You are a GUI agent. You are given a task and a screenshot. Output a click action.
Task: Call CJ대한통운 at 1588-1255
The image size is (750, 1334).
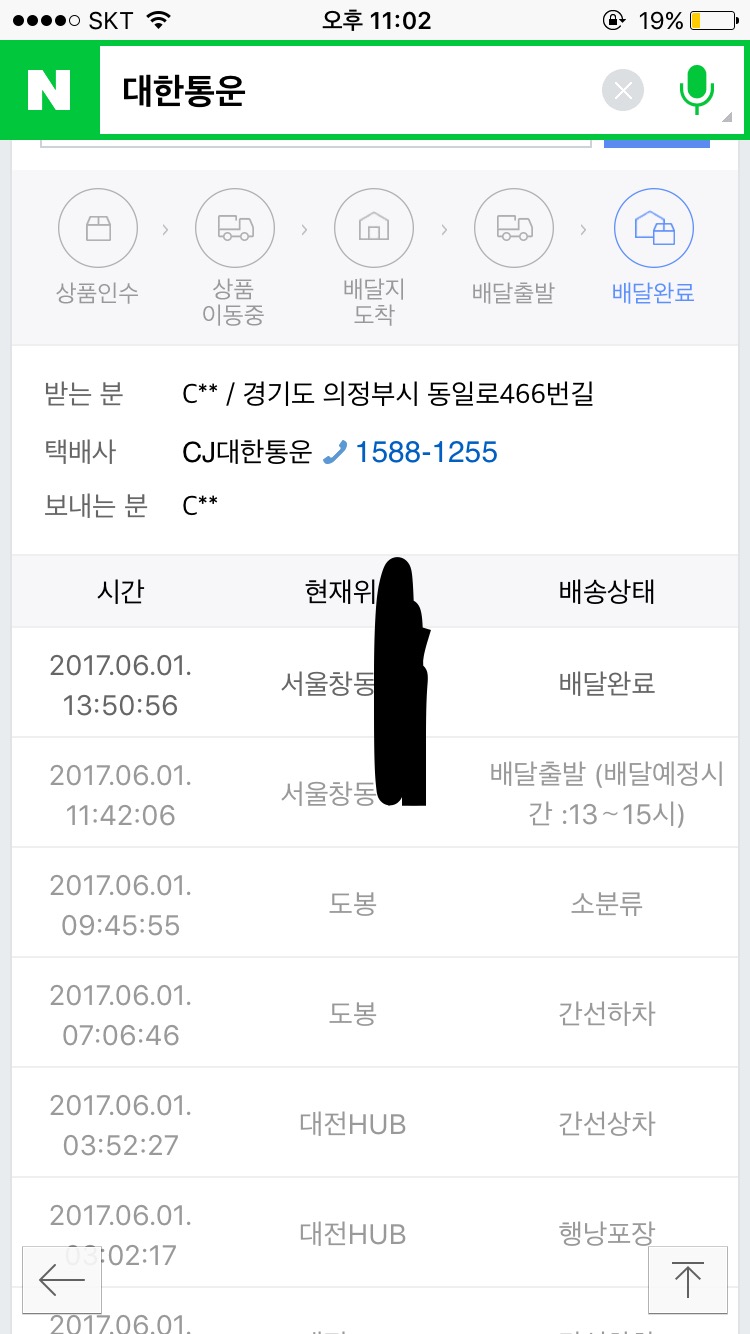[425, 453]
